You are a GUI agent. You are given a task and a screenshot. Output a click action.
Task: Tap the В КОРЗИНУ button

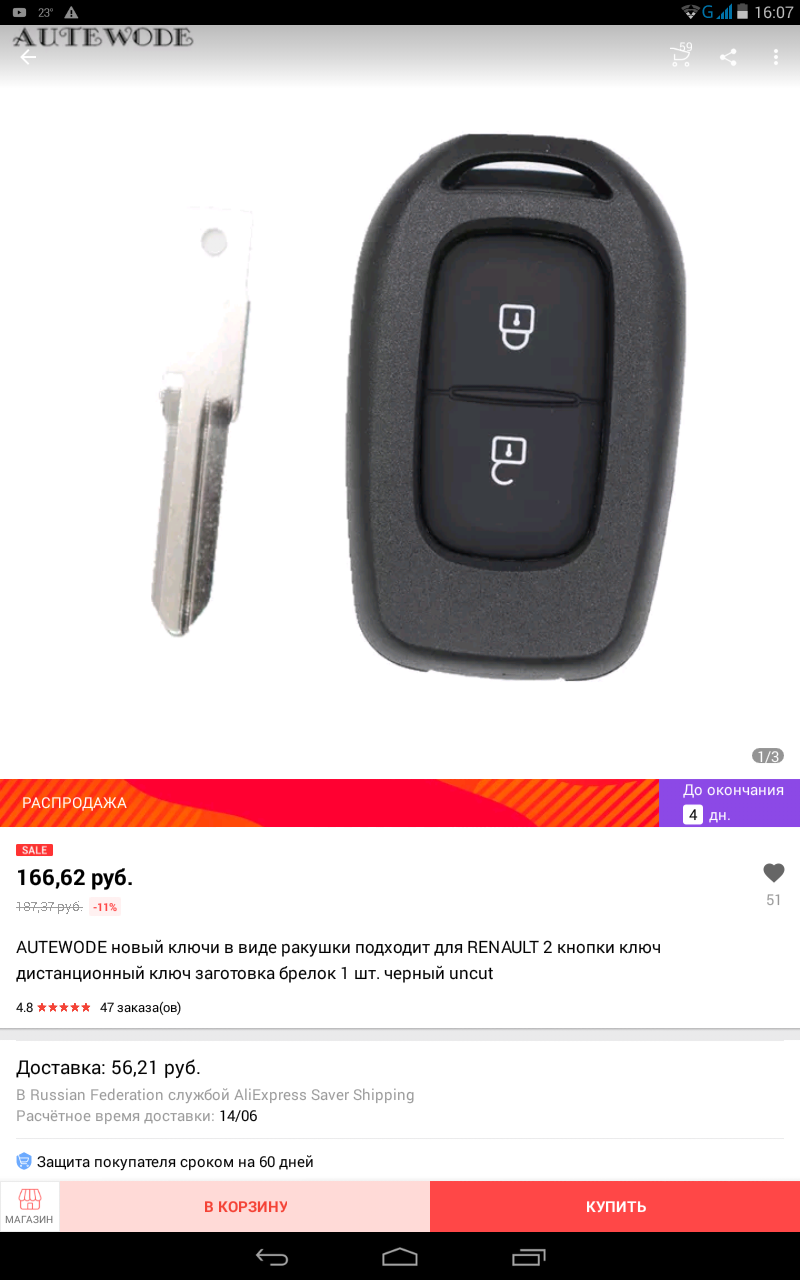coord(245,1207)
